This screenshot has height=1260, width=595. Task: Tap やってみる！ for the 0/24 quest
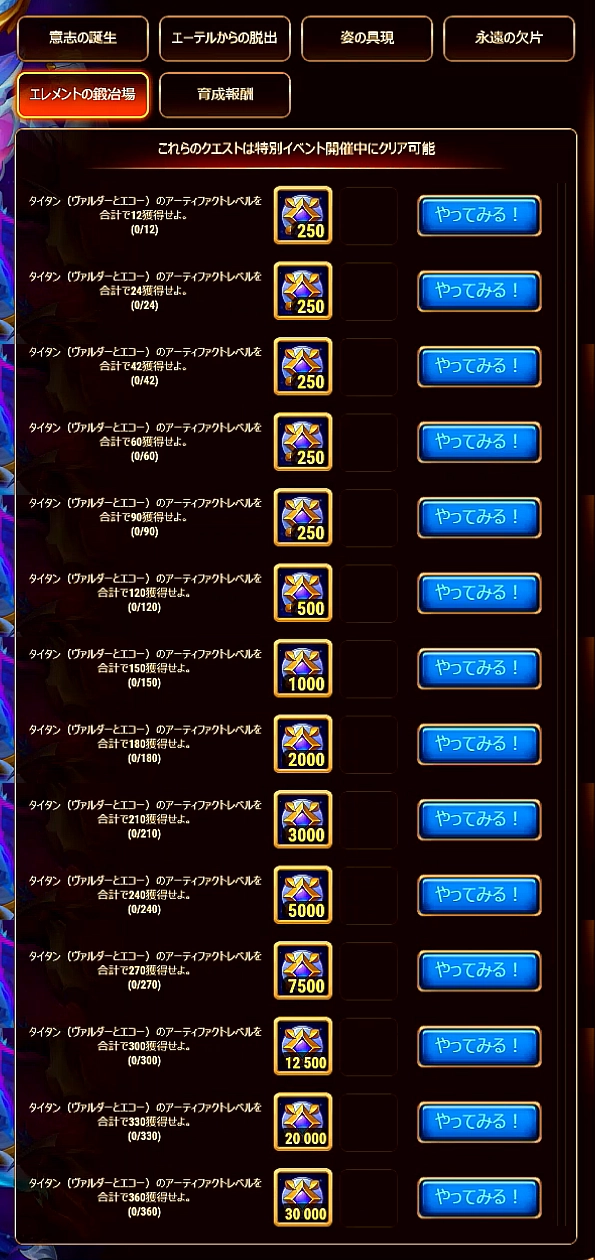pyautogui.click(x=479, y=291)
